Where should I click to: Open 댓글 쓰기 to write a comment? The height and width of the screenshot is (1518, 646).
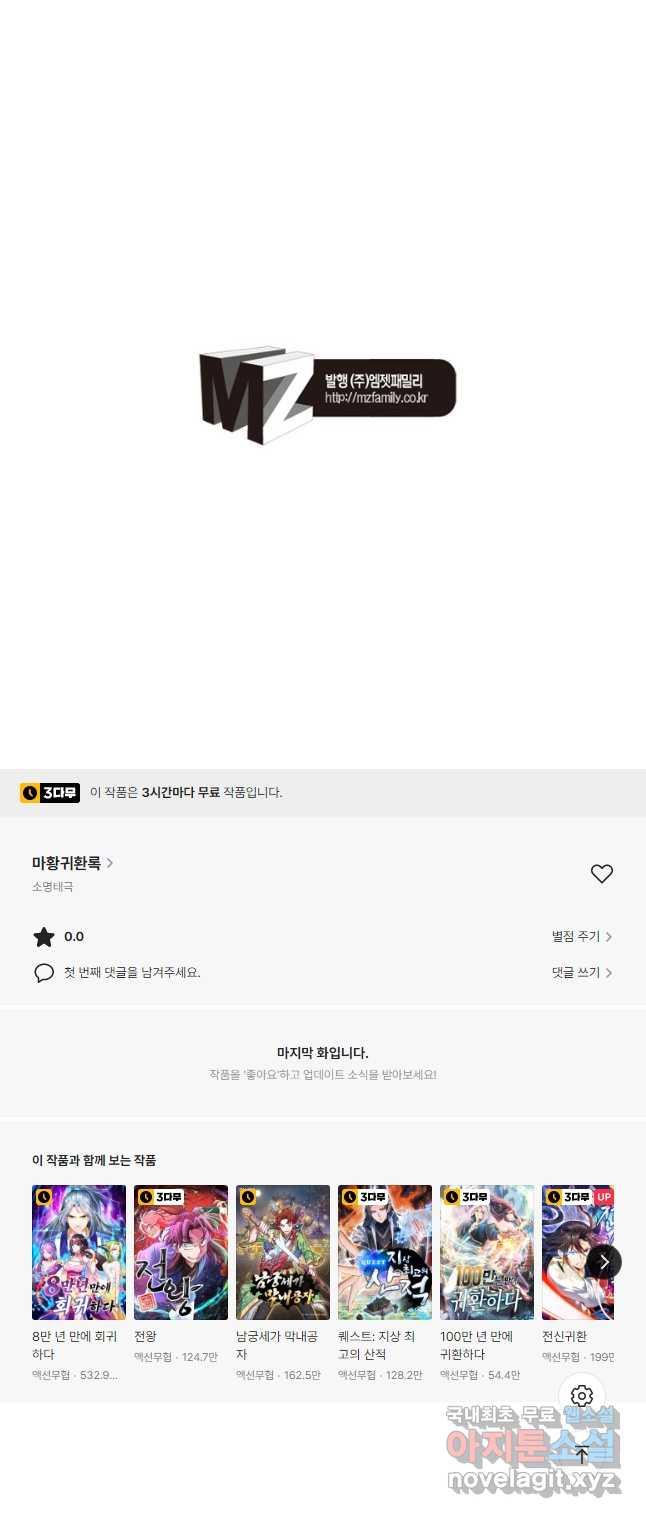(581, 972)
